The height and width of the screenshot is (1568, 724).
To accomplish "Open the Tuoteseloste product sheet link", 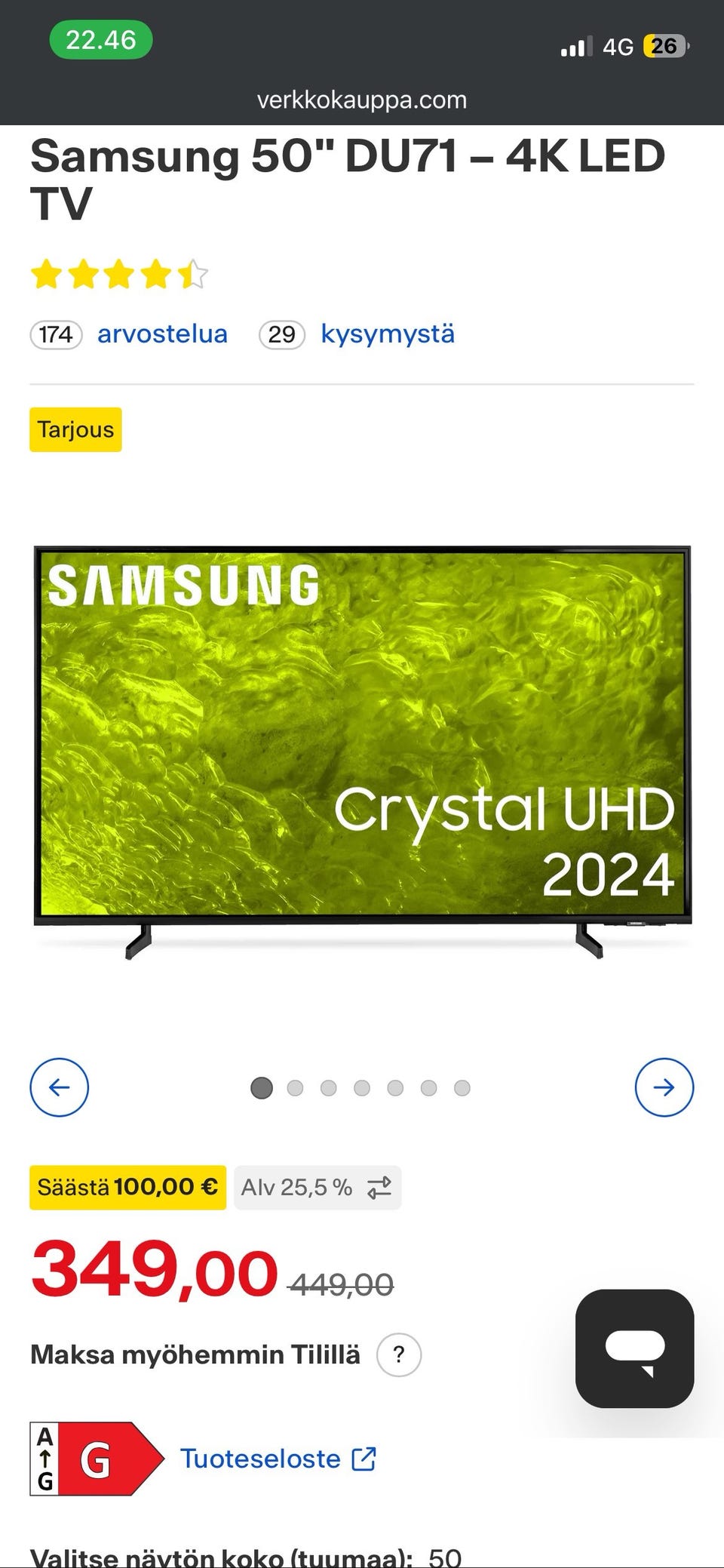I will coord(278,1459).
